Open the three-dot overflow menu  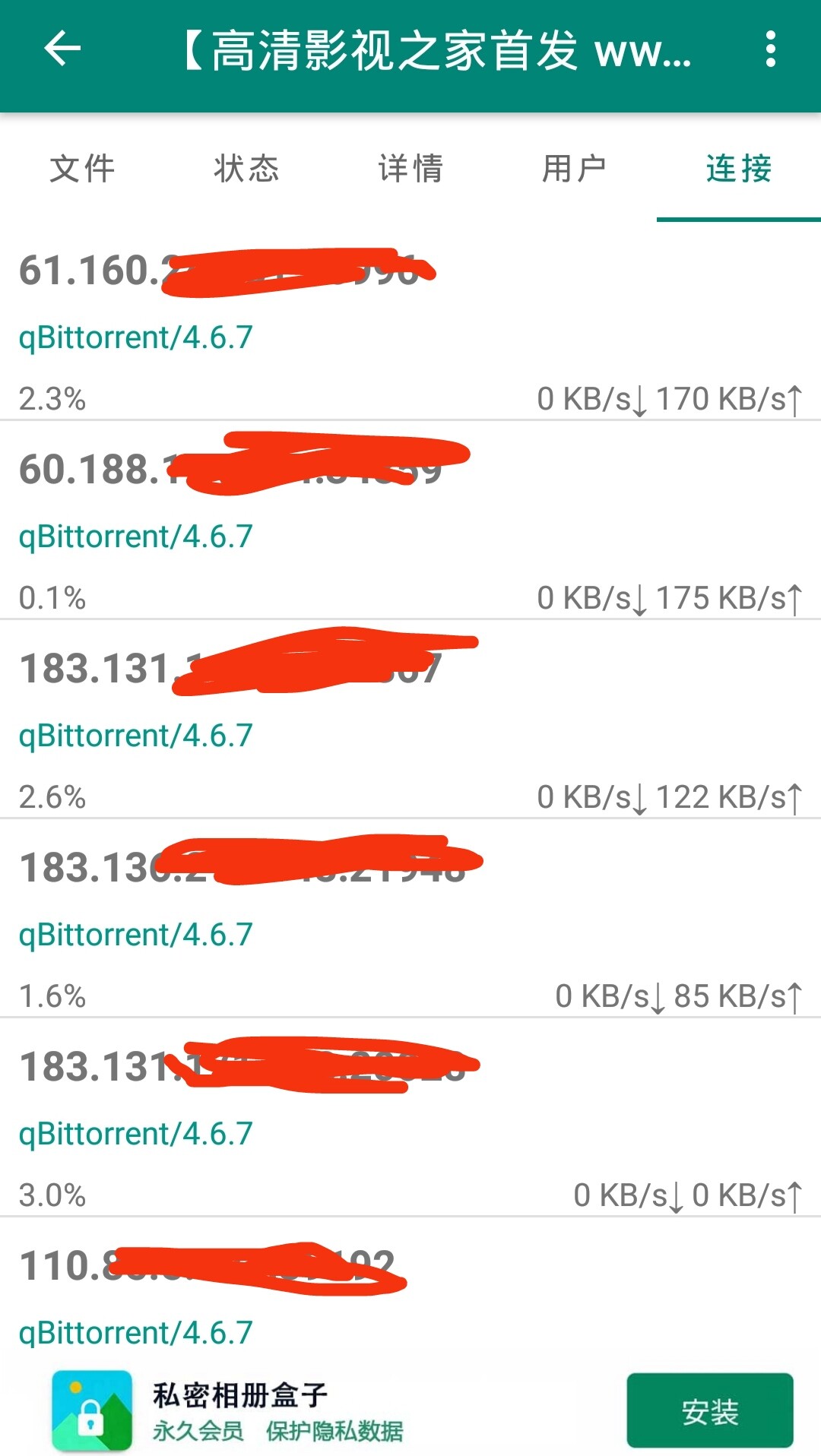pos(770,49)
